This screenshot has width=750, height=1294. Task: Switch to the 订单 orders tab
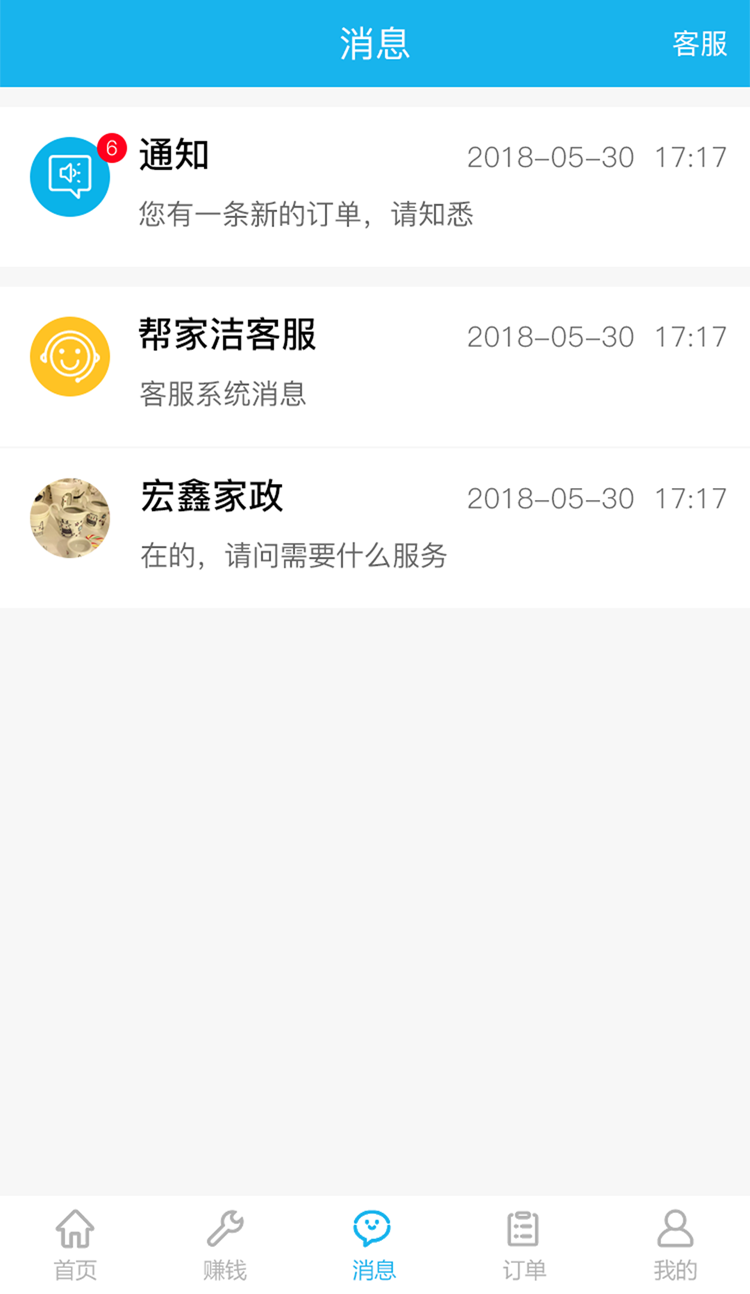524,1244
